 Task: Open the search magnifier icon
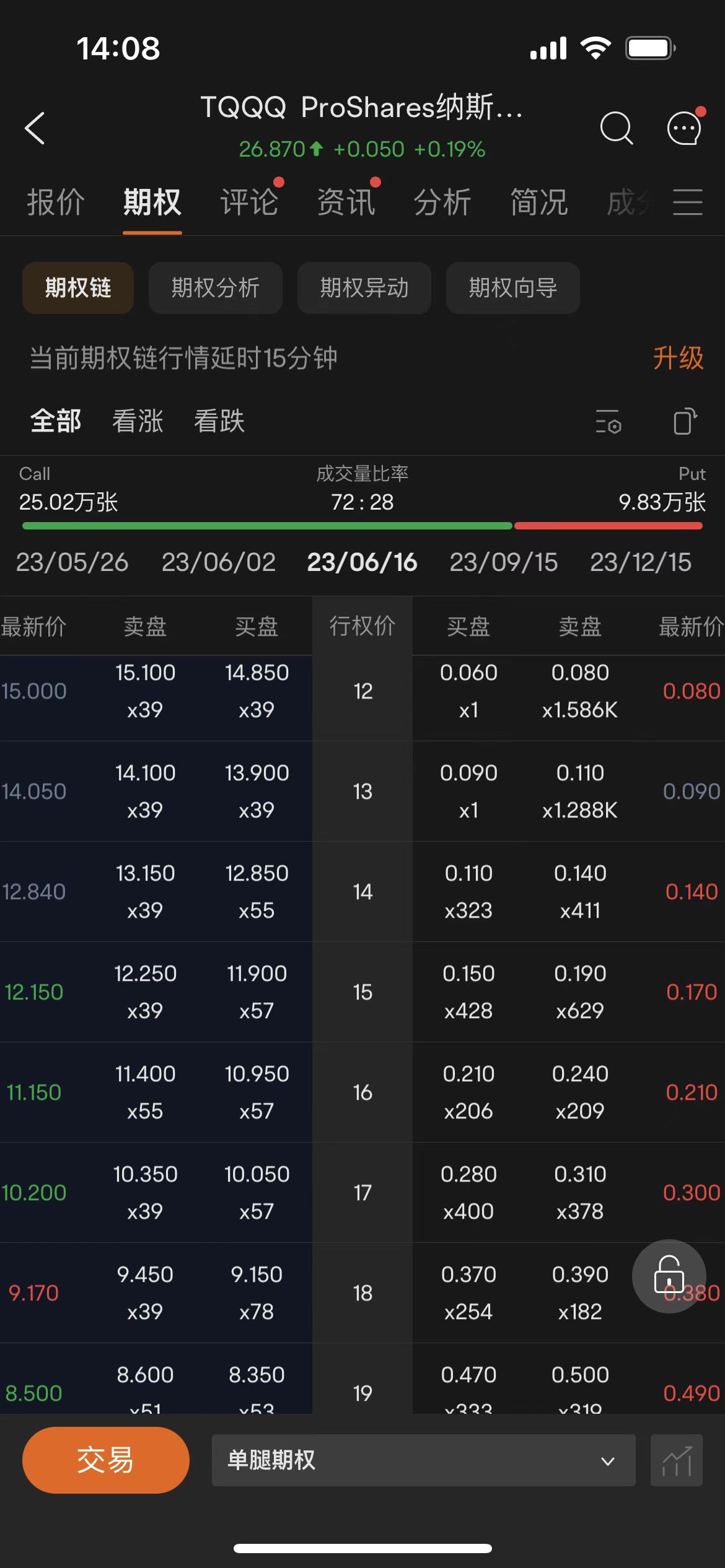(616, 128)
